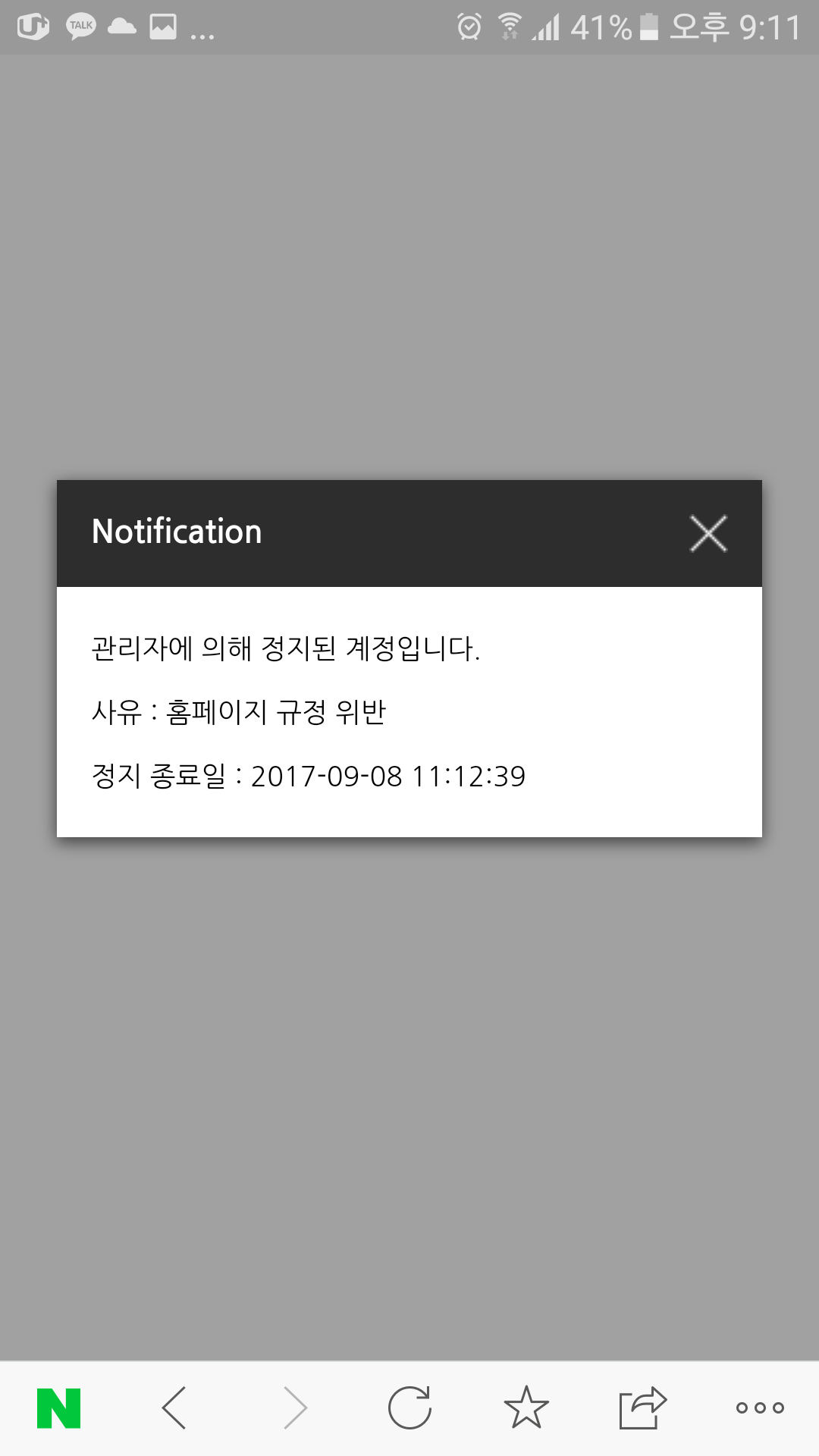Navigate back to the previous page

174,1408
